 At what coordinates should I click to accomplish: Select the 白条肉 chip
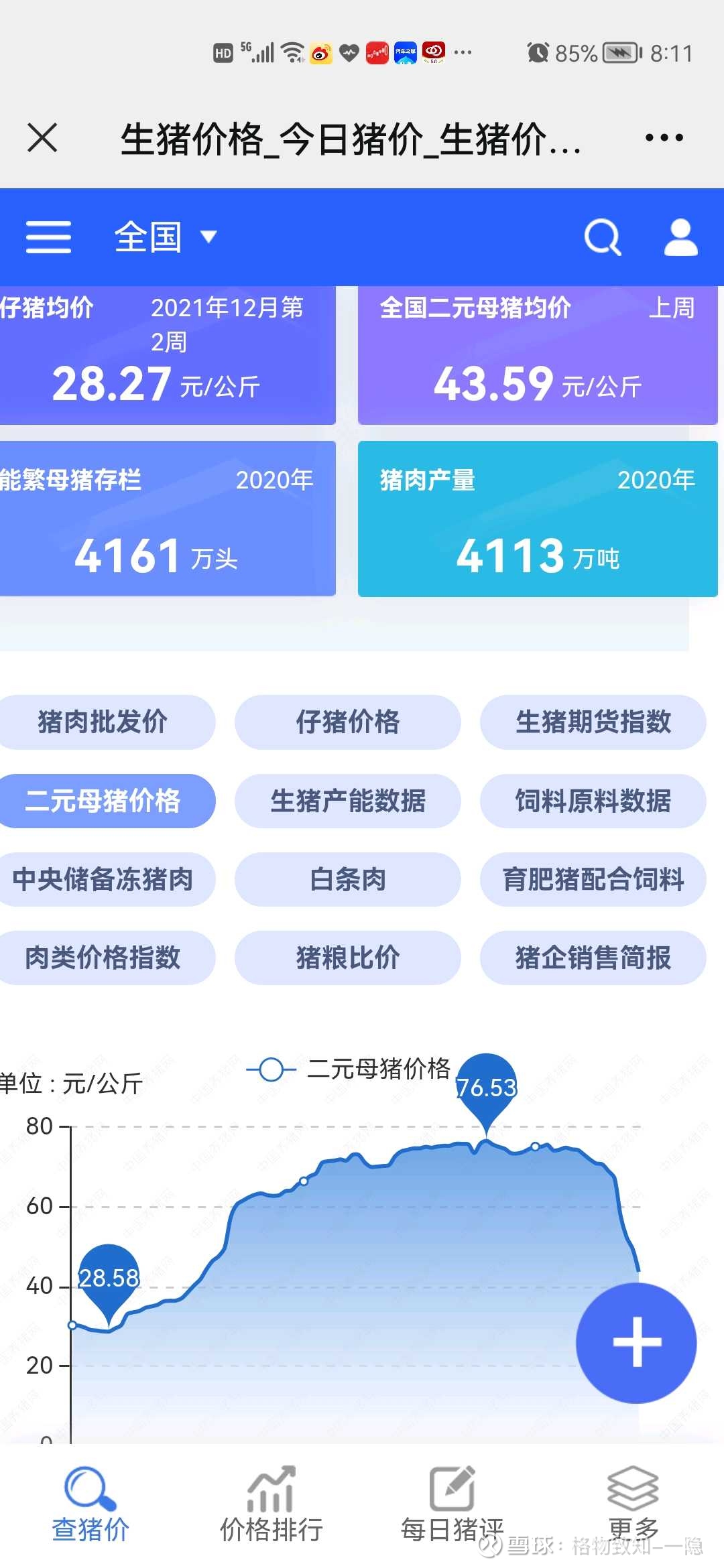tap(348, 879)
